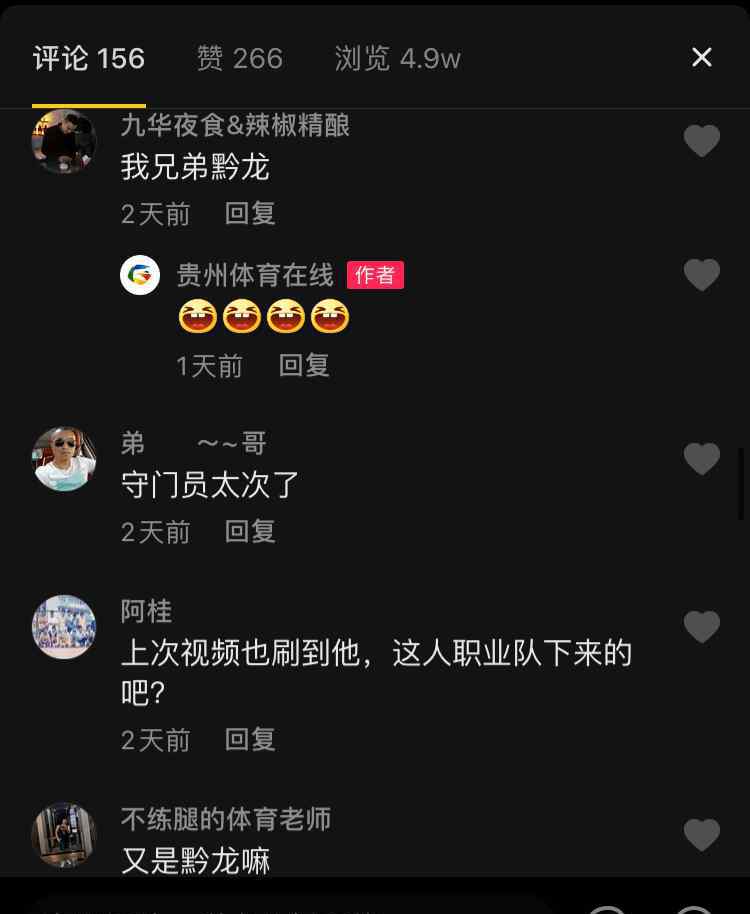Like the comment 我兄弟黔龙

point(702,141)
